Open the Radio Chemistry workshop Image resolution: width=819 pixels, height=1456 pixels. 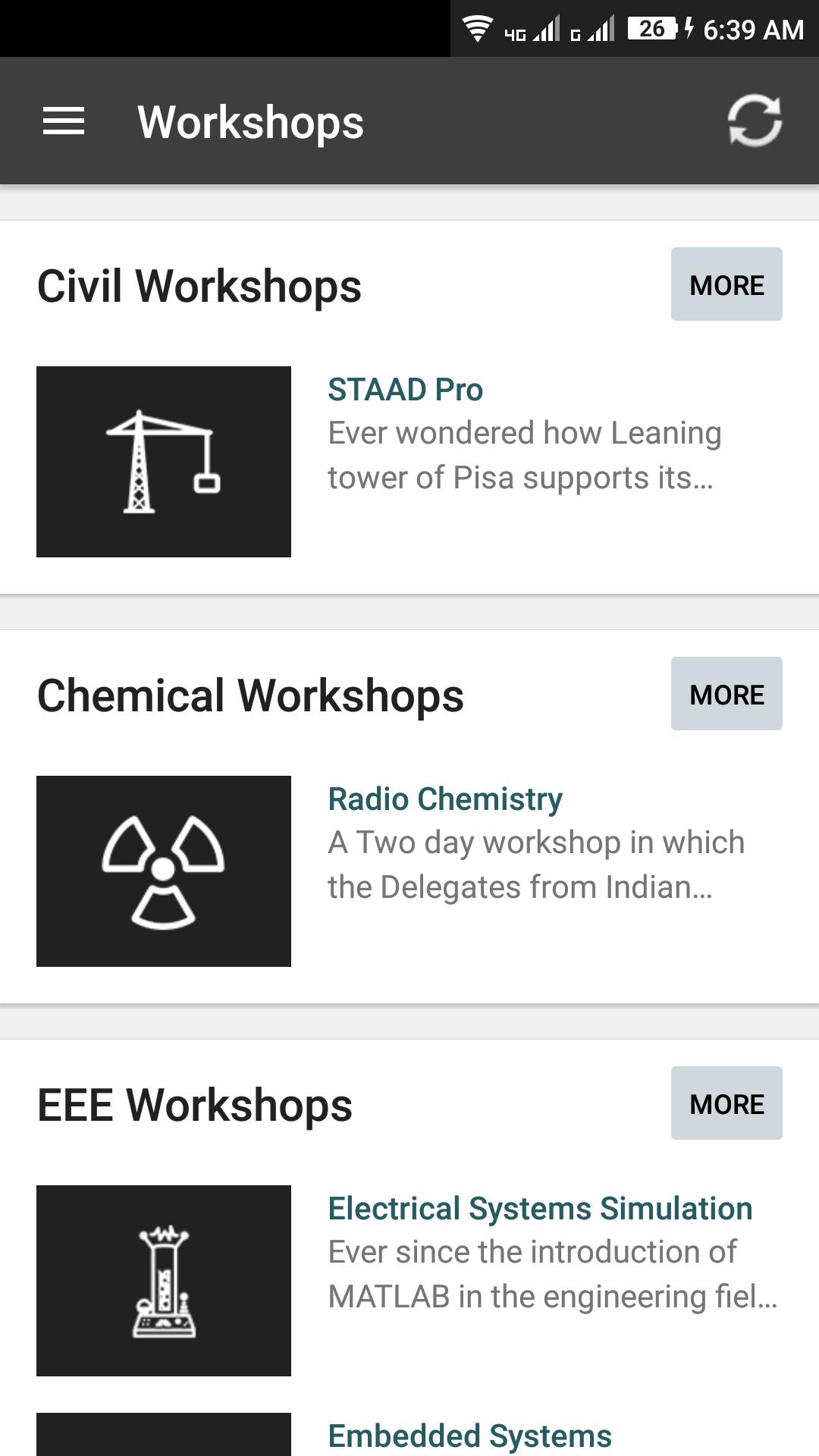pos(444,799)
